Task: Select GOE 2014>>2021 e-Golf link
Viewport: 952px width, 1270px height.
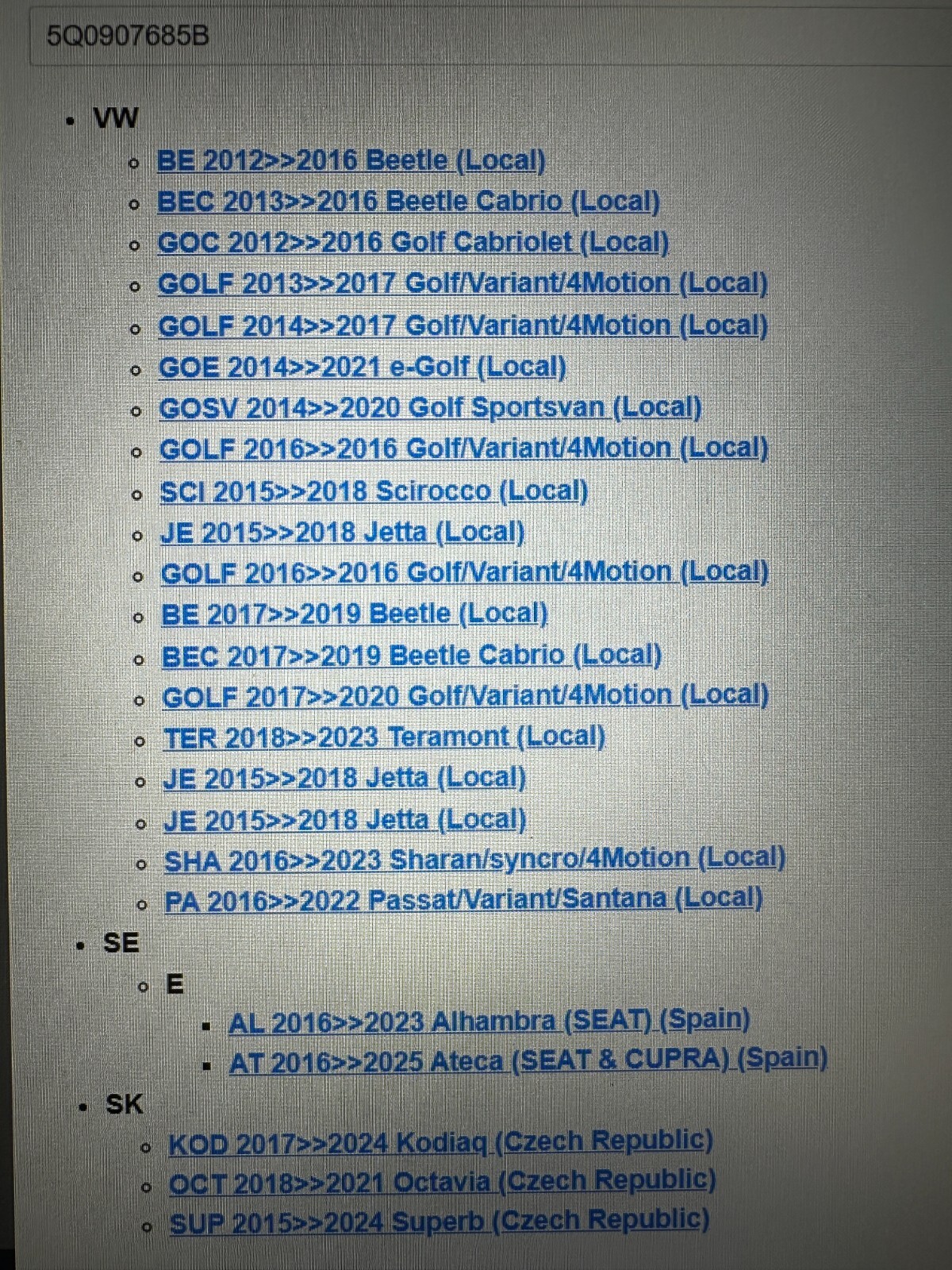Action: pyautogui.click(x=362, y=367)
